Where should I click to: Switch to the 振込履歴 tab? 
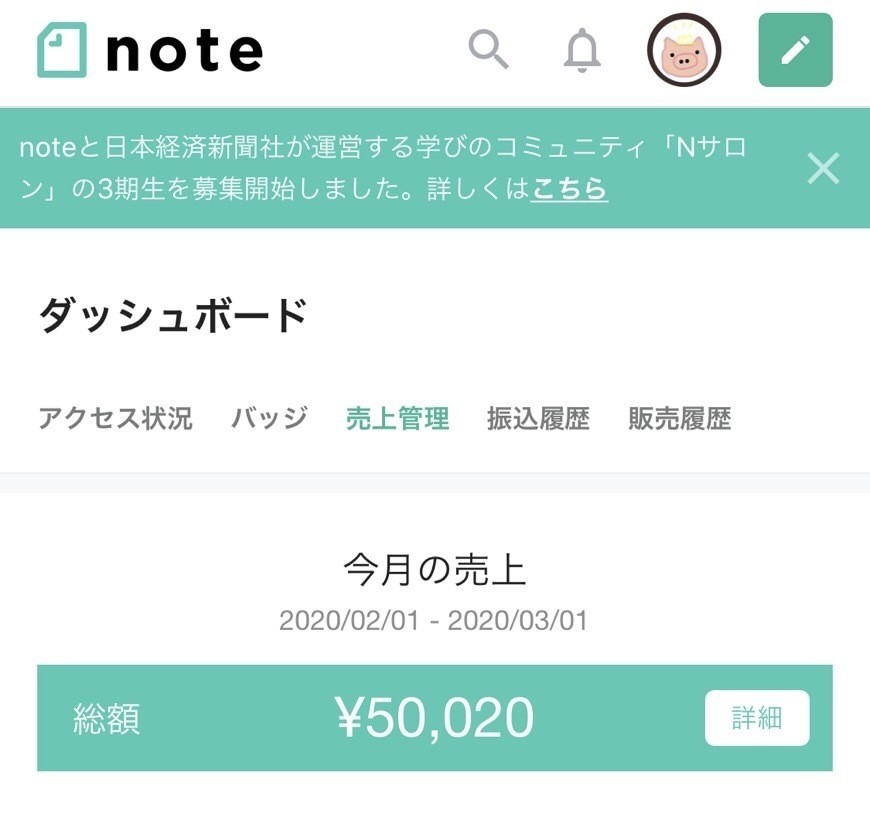point(538,418)
